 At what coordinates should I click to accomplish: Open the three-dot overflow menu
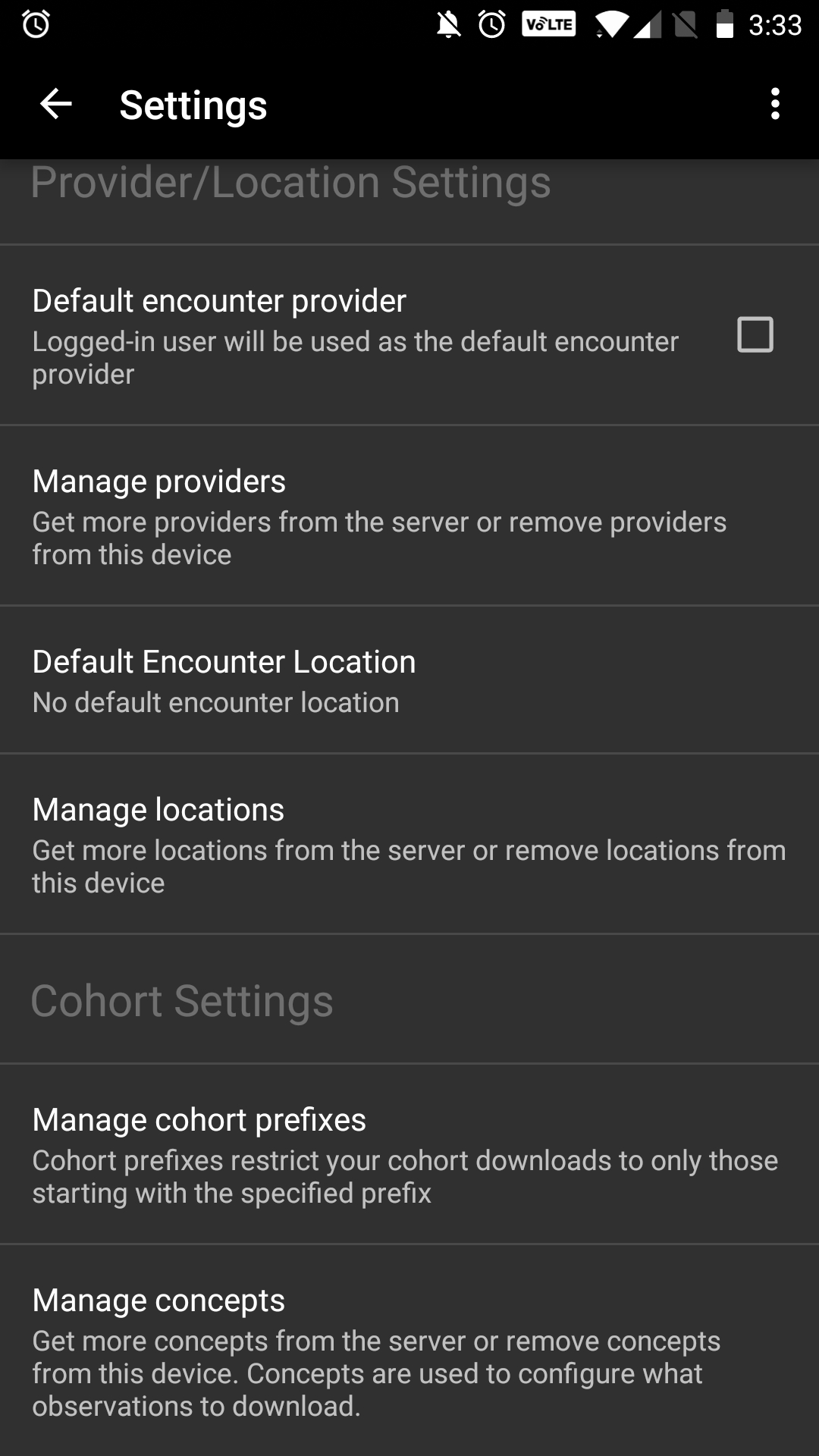coord(774,104)
